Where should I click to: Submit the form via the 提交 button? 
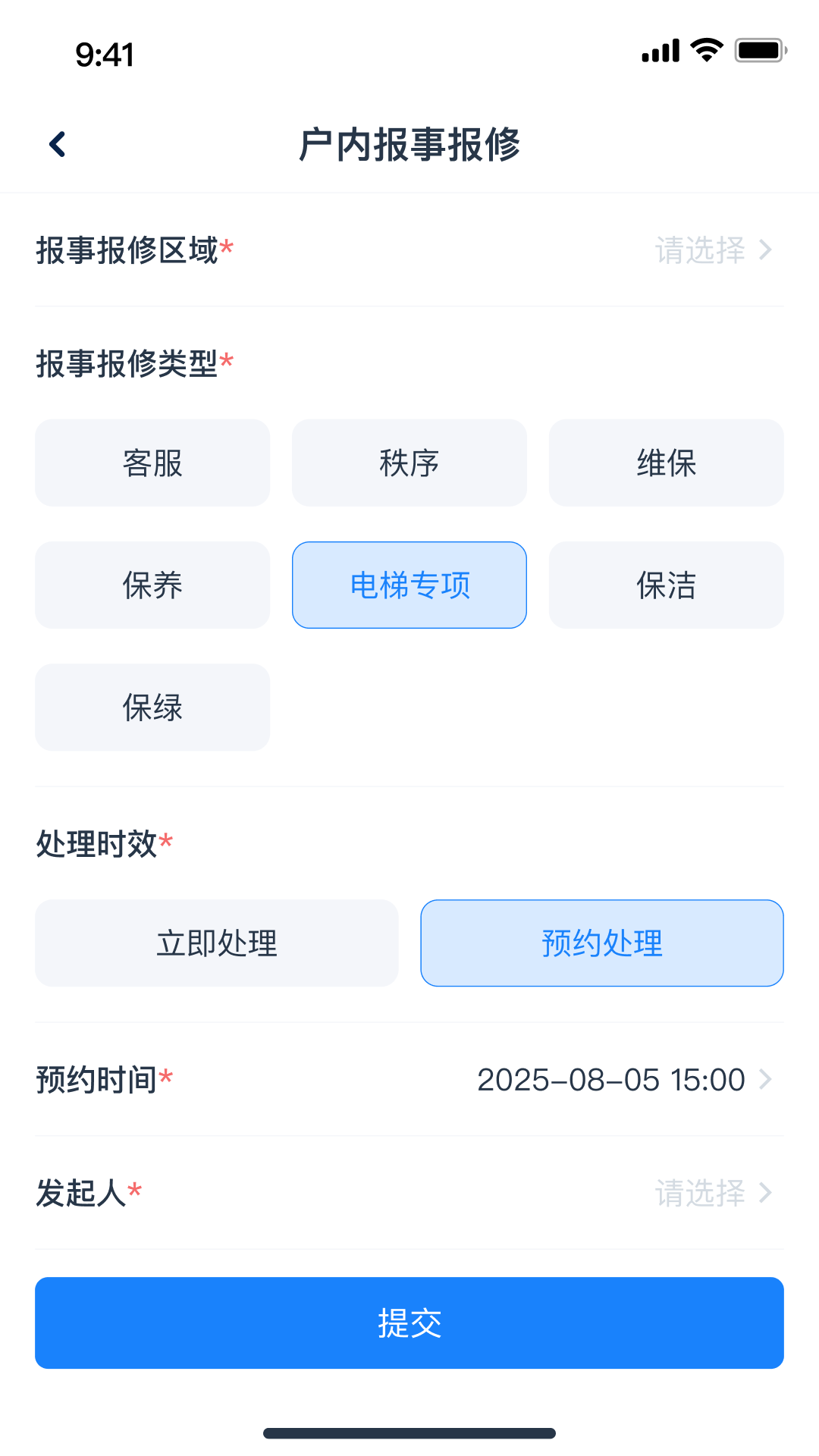click(x=409, y=1323)
